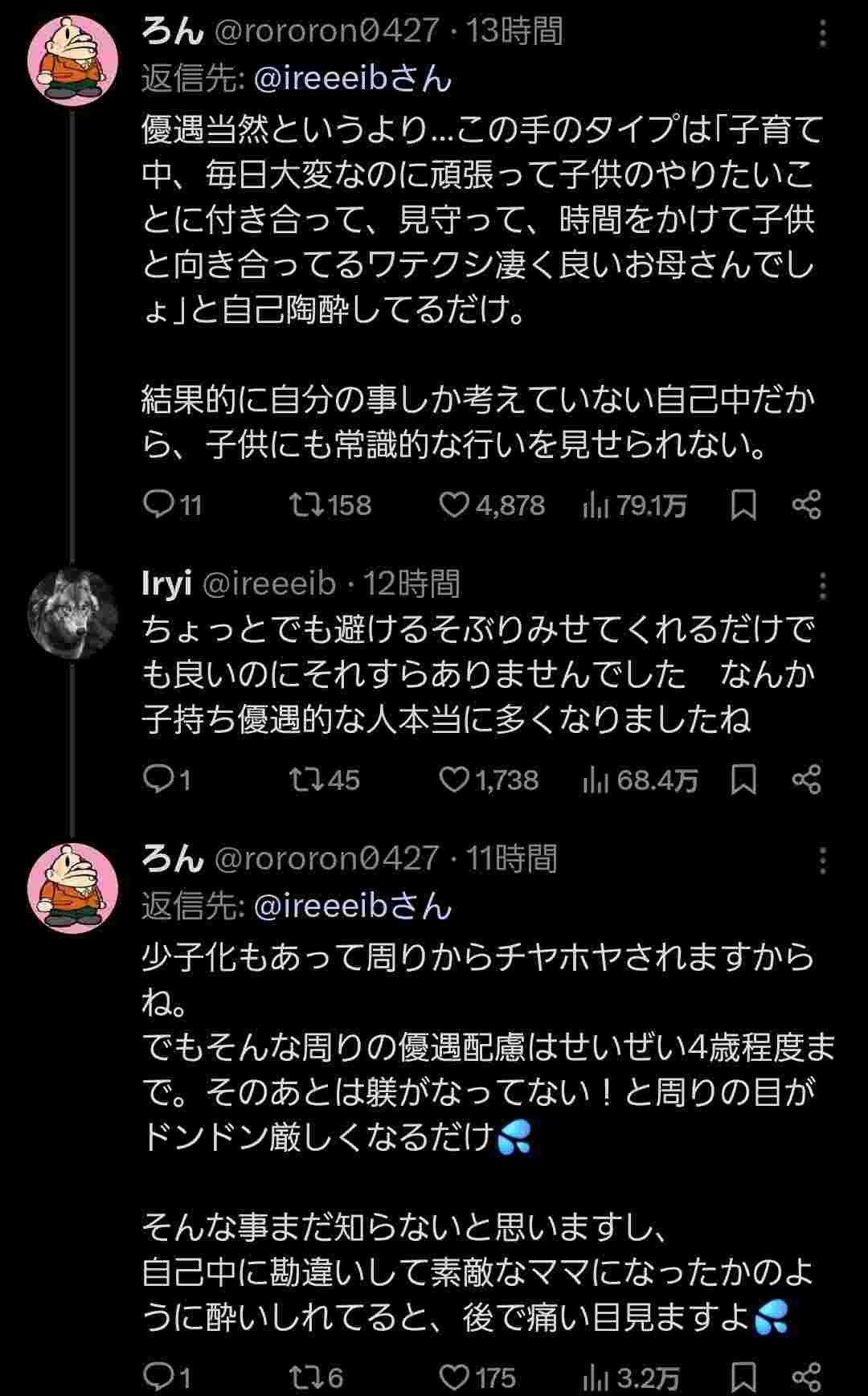Open ろん's avatar on the 13時間 tweet

tap(73, 60)
